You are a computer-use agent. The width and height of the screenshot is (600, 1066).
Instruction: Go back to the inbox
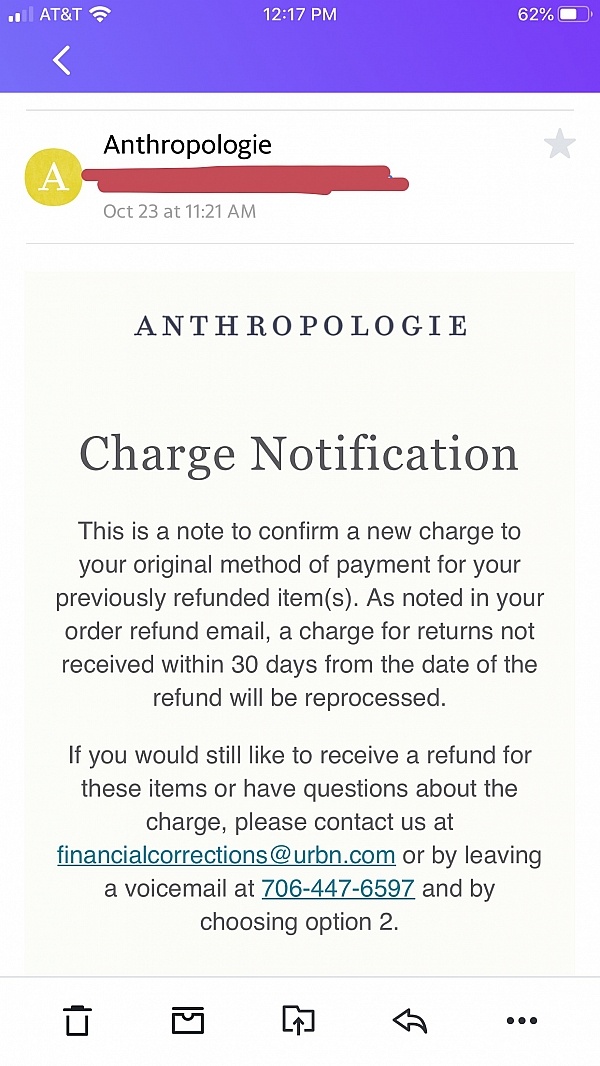point(61,60)
